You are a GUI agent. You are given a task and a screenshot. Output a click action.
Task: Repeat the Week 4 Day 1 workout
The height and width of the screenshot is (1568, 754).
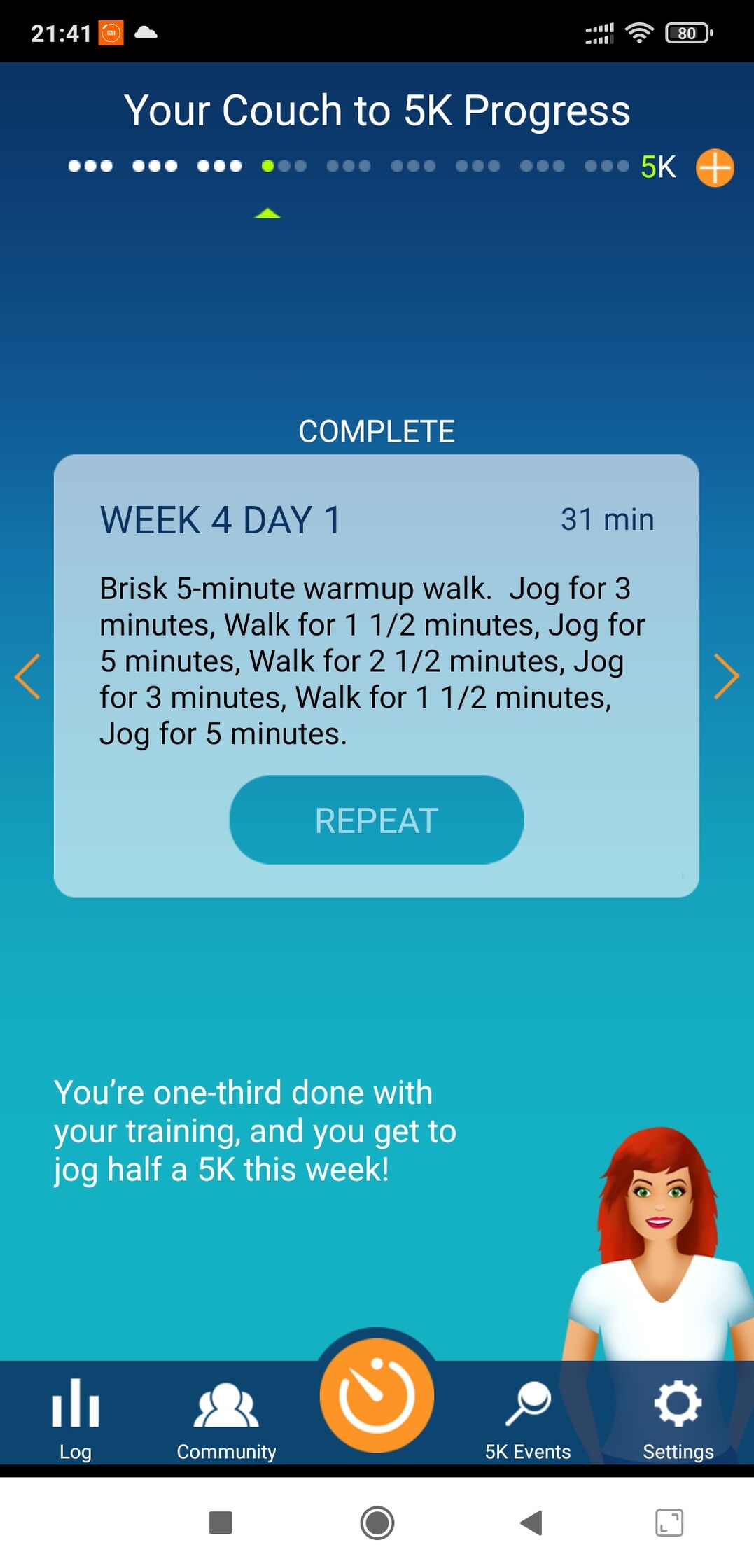pyautogui.click(x=377, y=820)
